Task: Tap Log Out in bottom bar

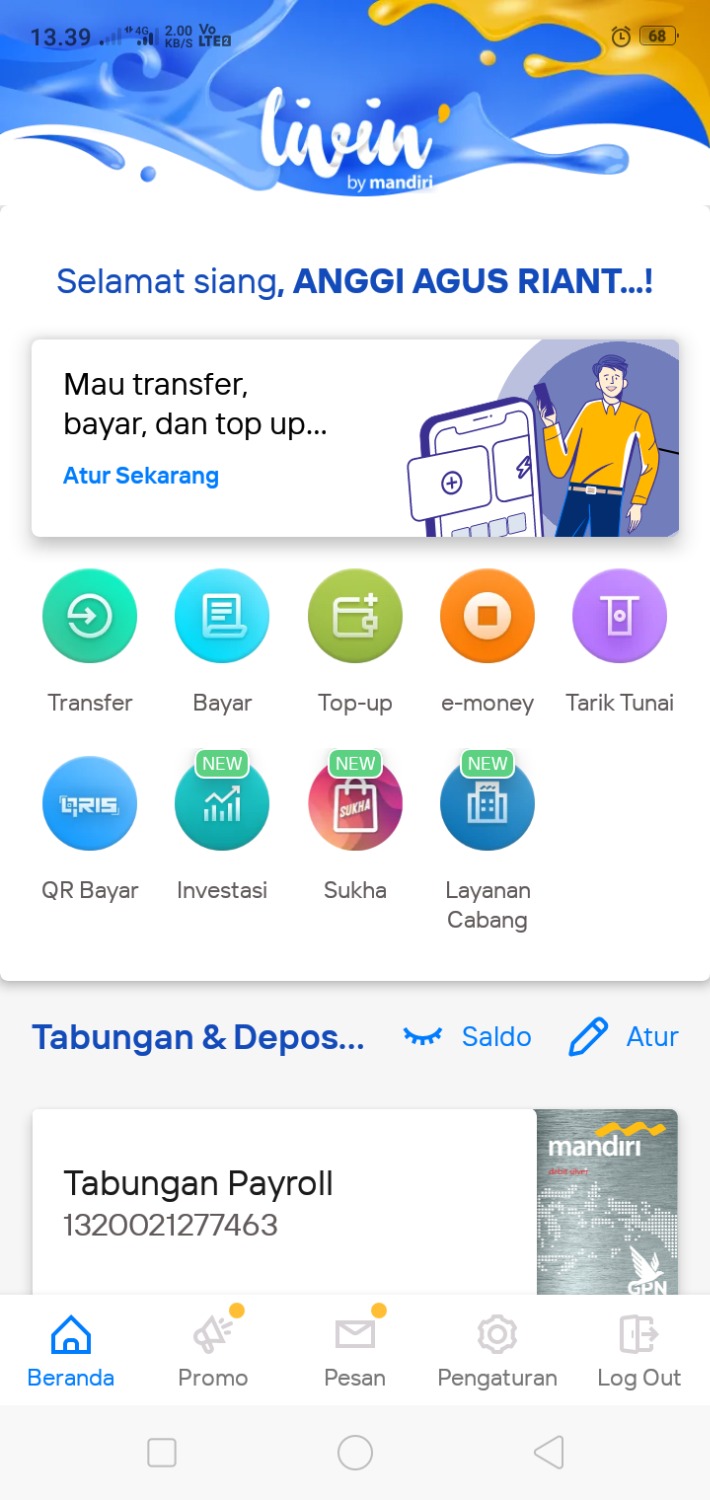Action: point(639,1351)
